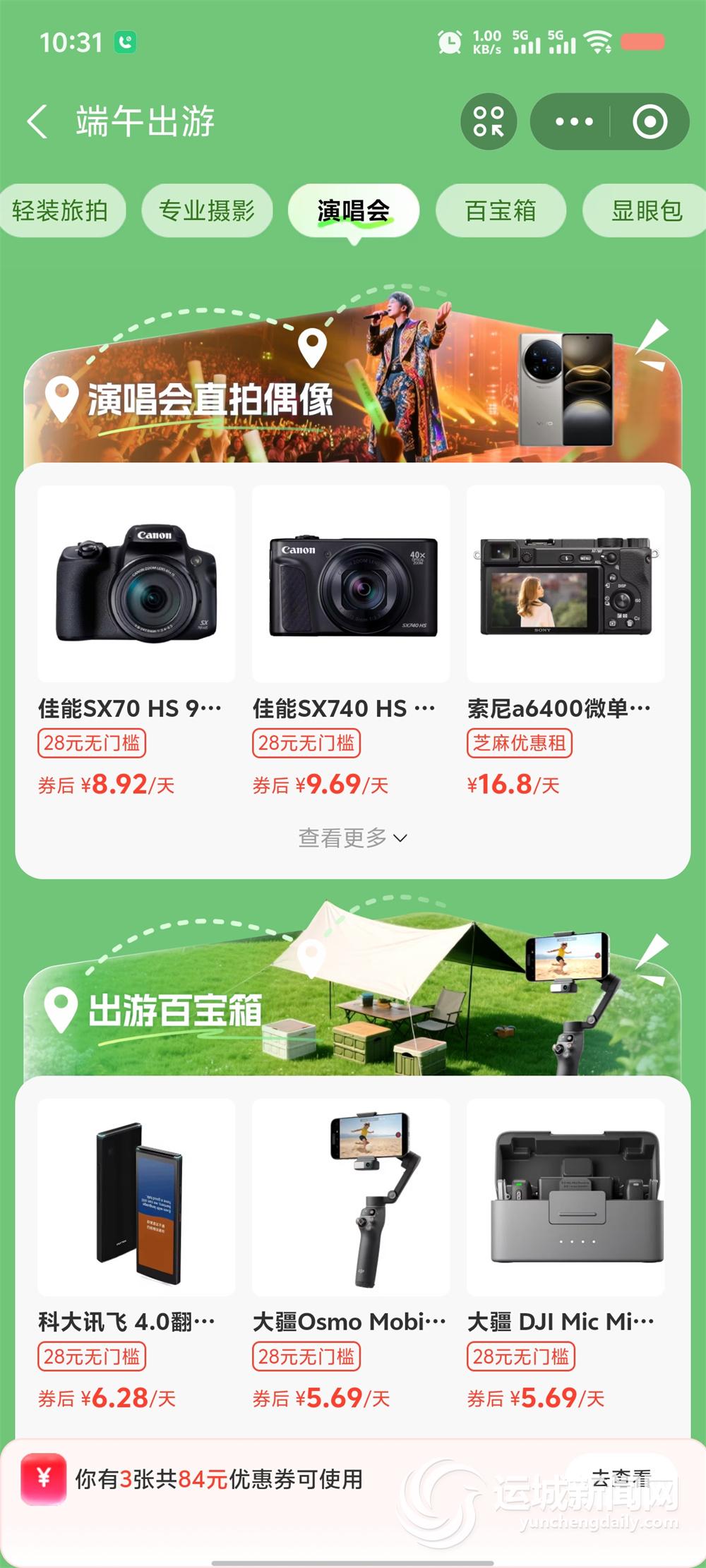Go back from 端午出游 page
The height and width of the screenshot is (1568, 706).
click(x=38, y=121)
